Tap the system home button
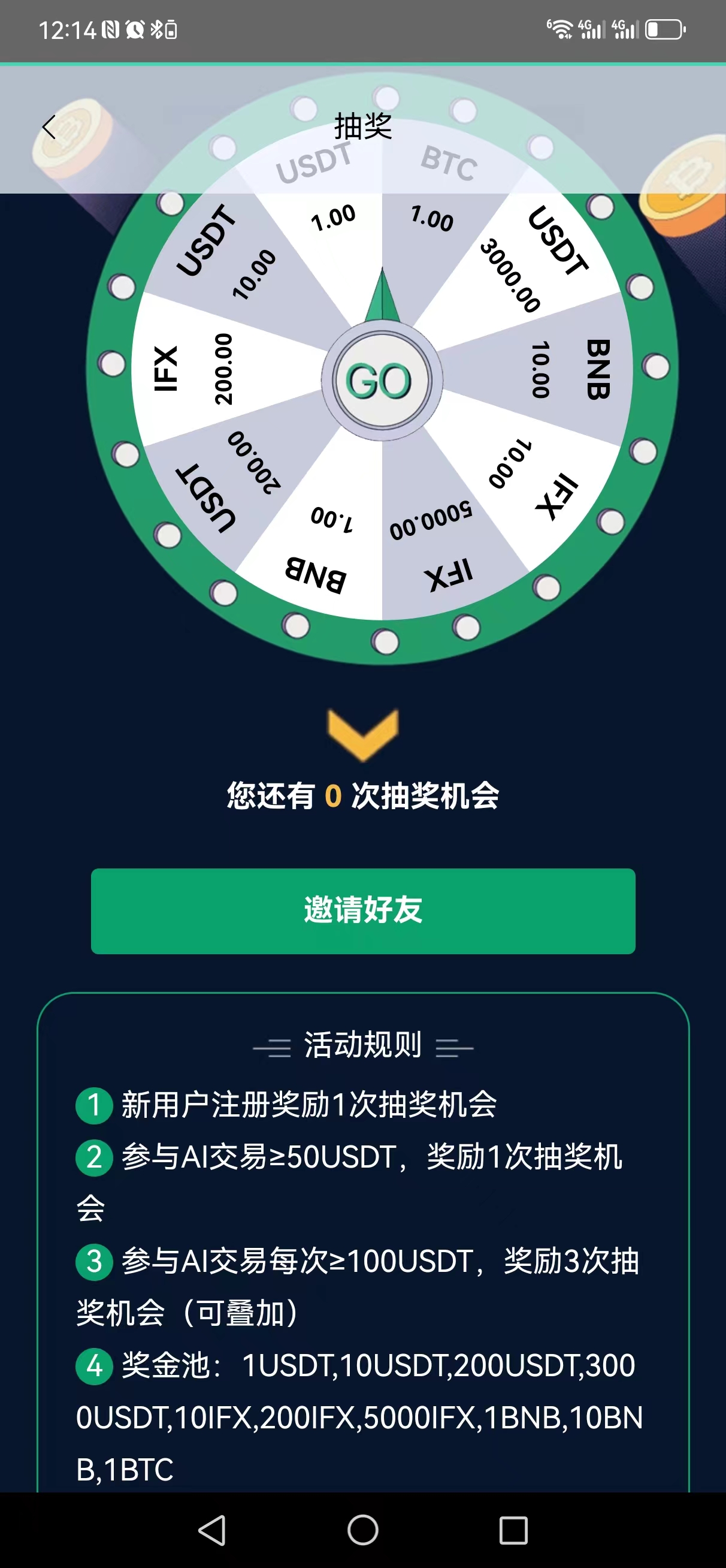 (362, 1530)
